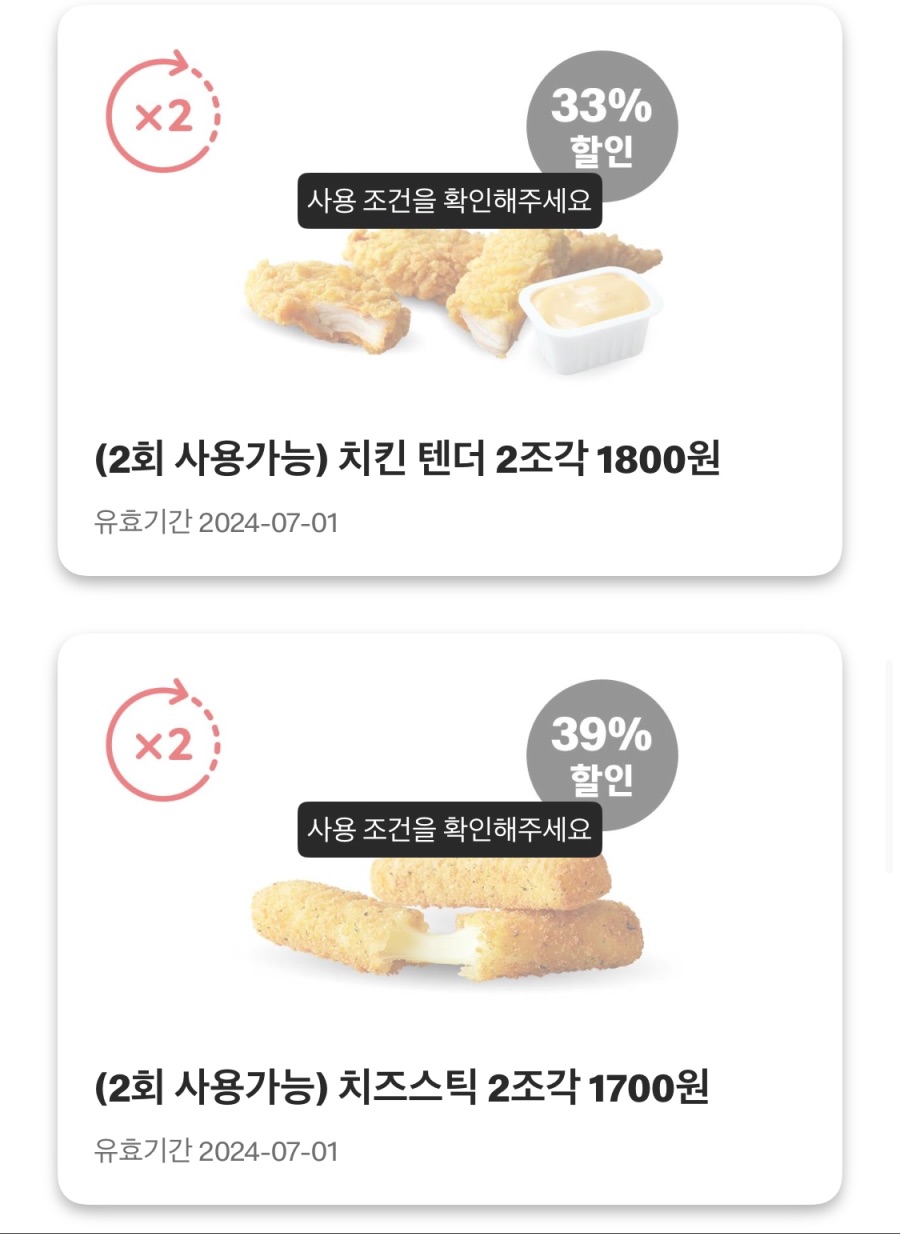Click the ×2 reuse icon on cheese stick coupon
The height and width of the screenshot is (1234, 900).
[160, 744]
